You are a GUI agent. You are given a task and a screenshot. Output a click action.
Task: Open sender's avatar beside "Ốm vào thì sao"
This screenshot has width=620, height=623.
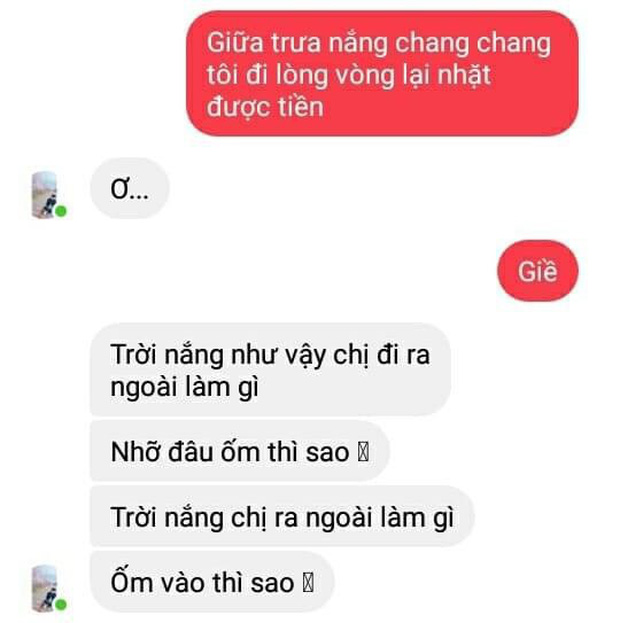coord(46,587)
